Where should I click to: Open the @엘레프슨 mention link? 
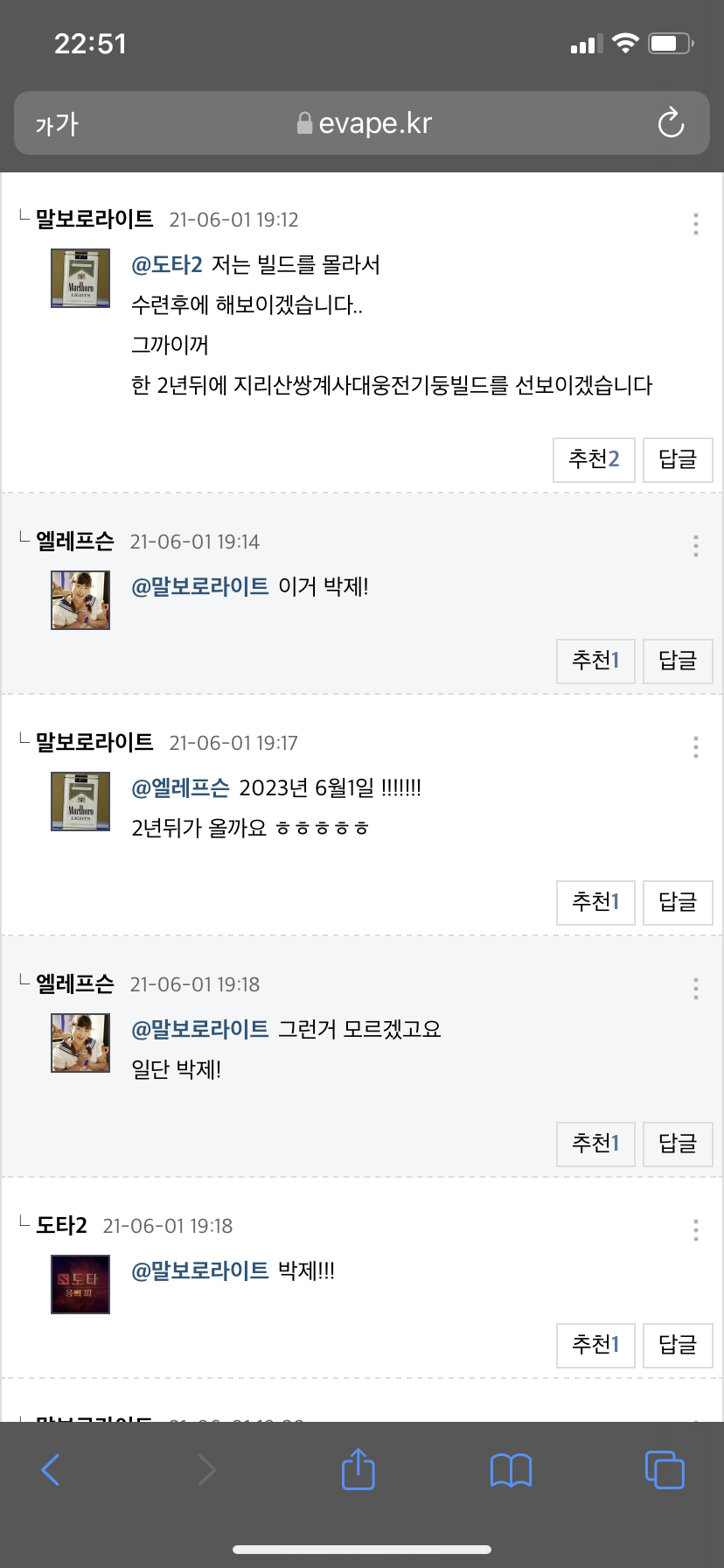click(x=180, y=787)
